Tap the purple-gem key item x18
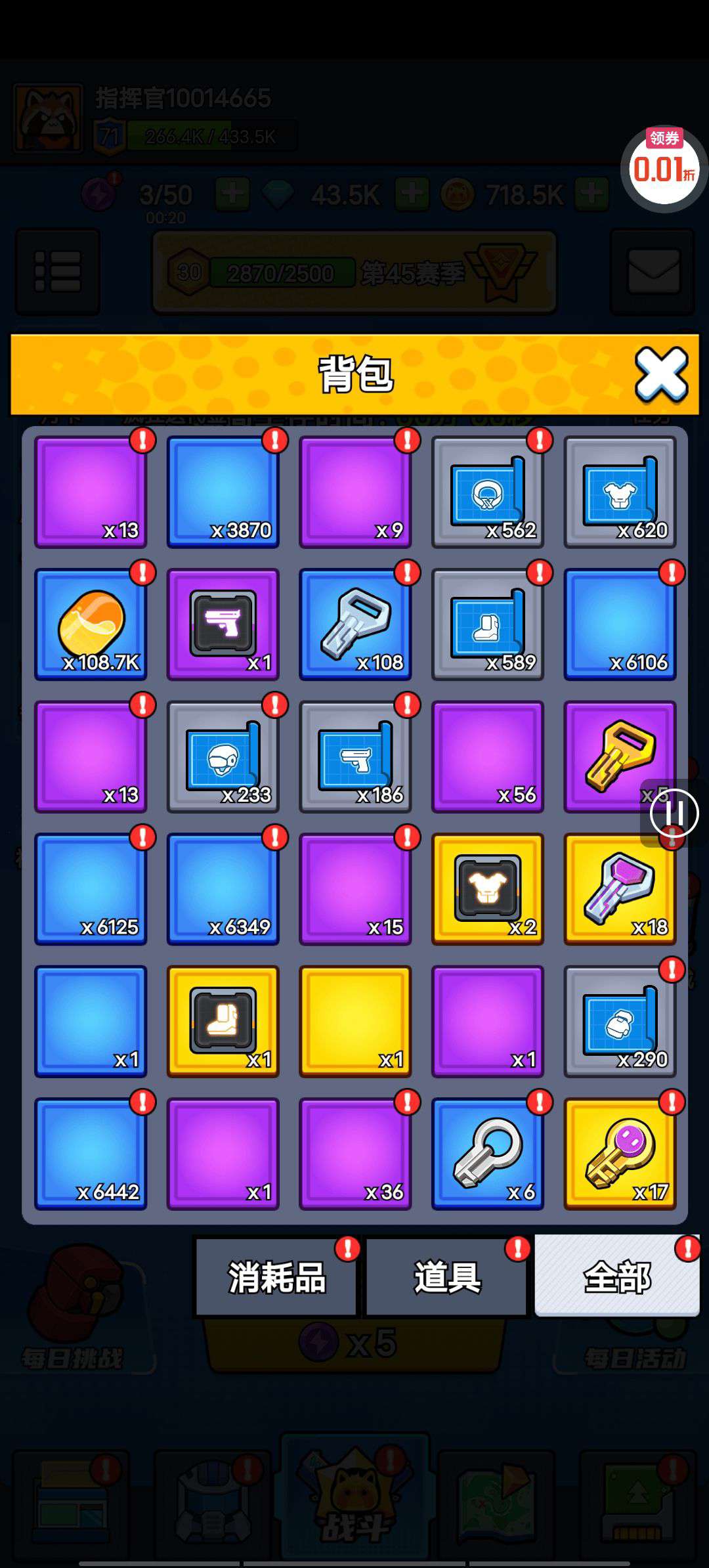The width and height of the screenshot is (709, 1568). click(620, 889)
